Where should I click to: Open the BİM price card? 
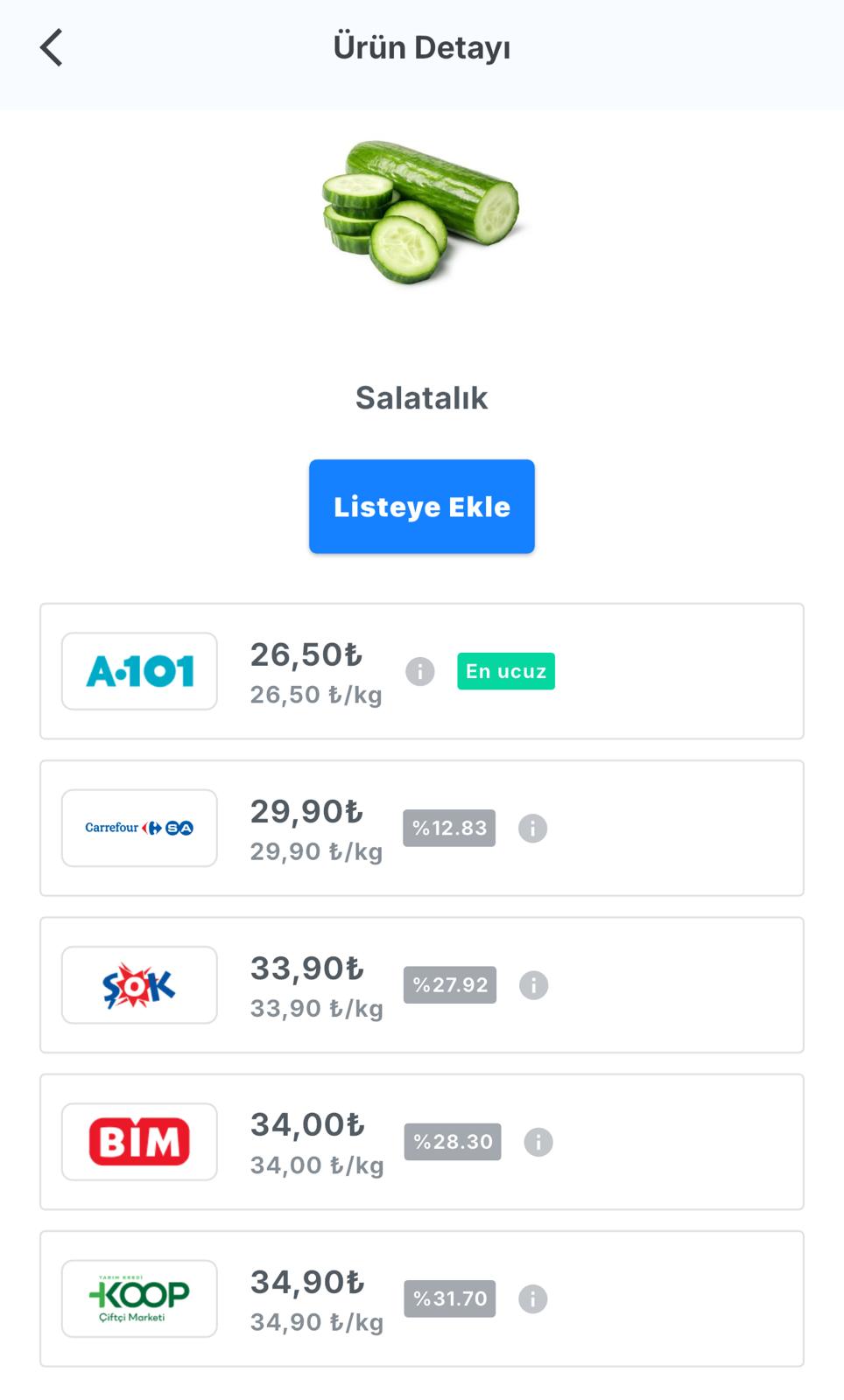click(x=421, y=1142)
